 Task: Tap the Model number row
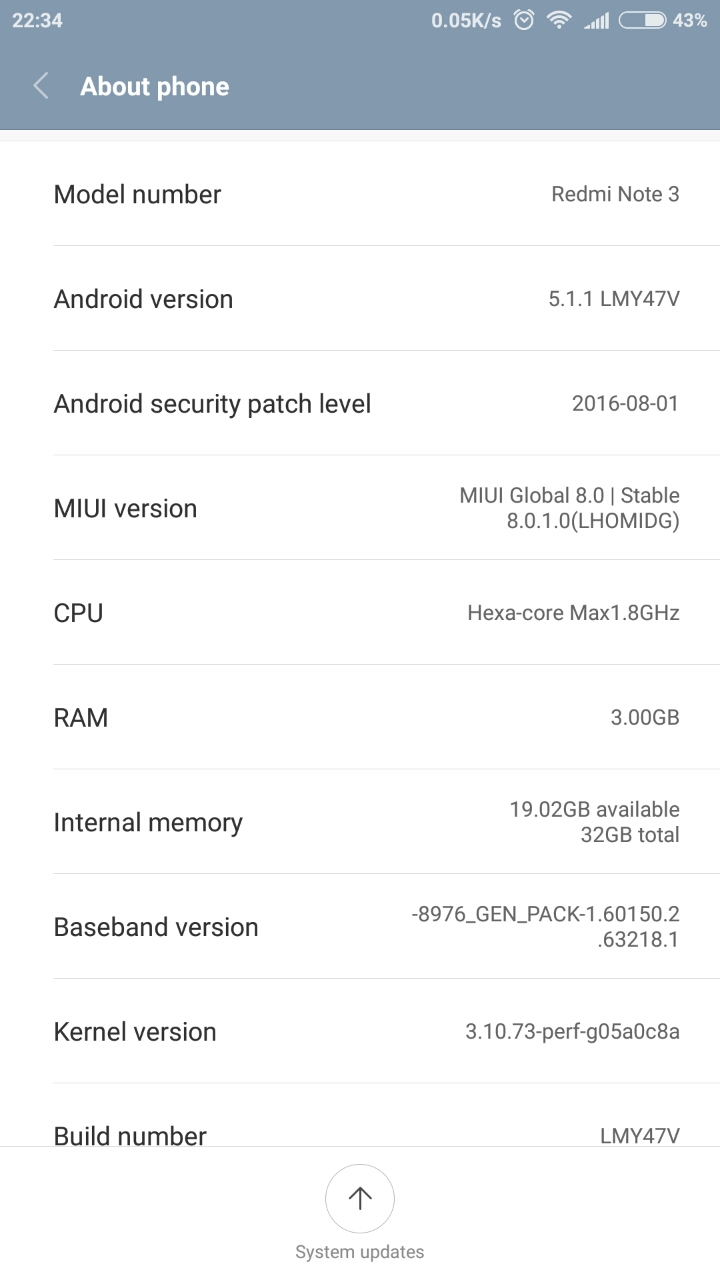pos(360,194)
